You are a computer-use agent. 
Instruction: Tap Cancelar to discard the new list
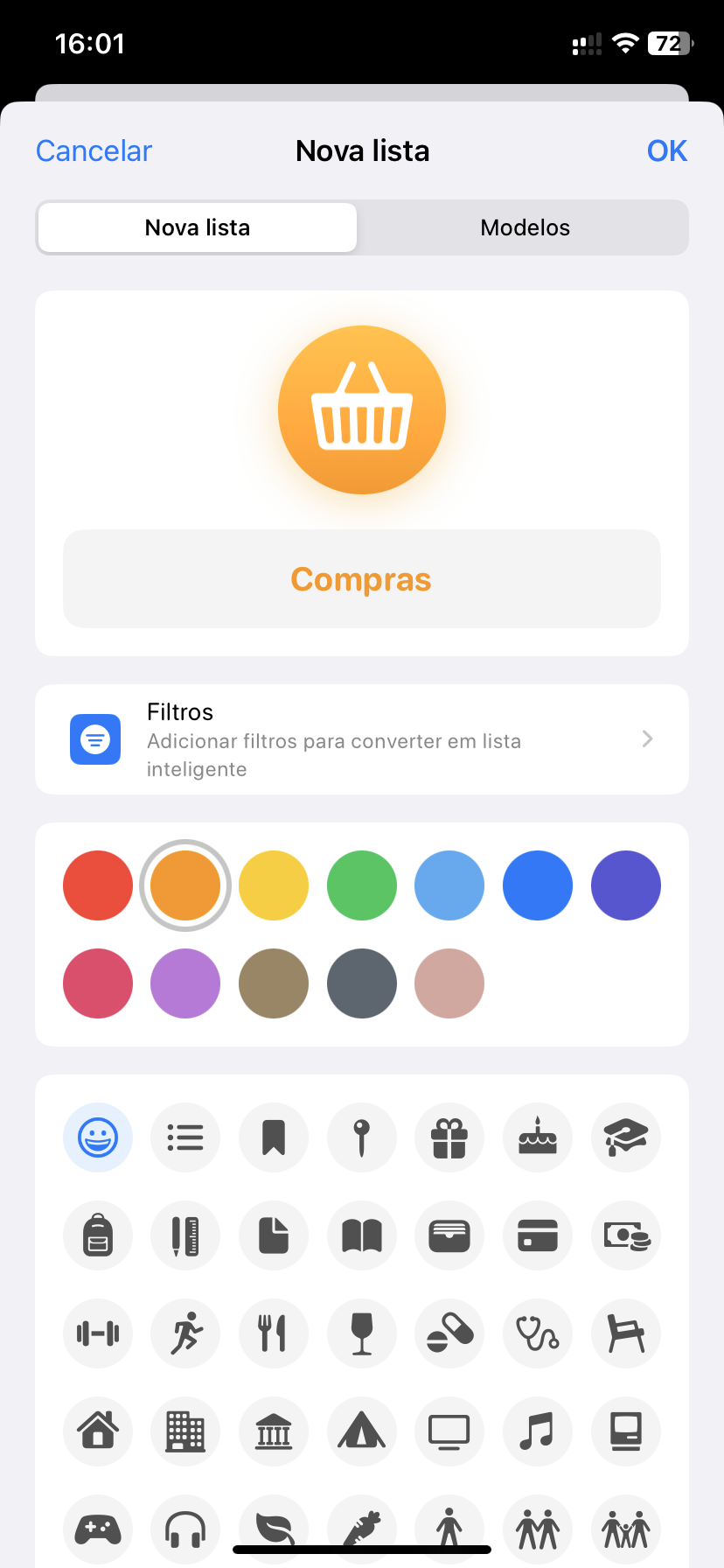coord(94,150)
